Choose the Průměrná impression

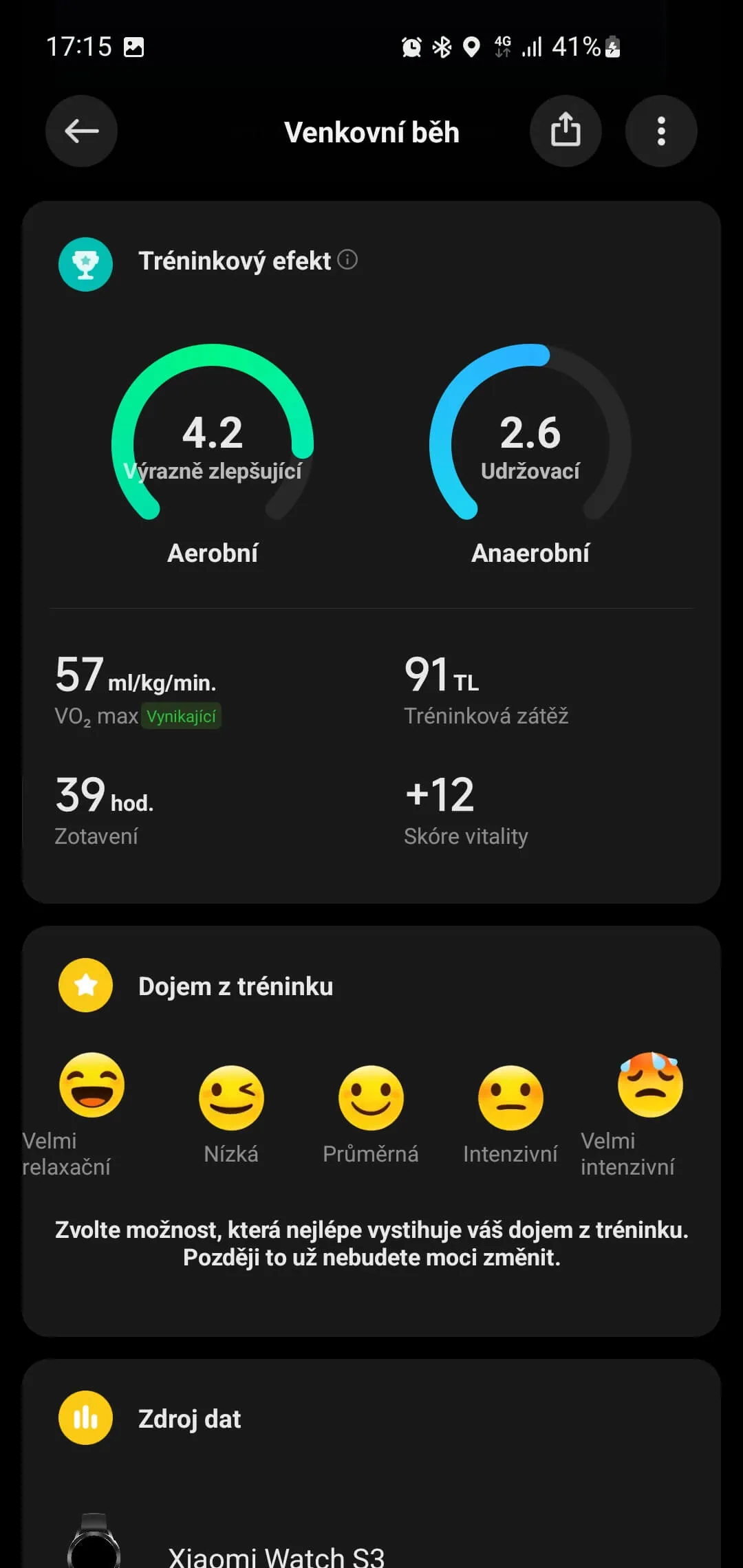(x=371, y=1098)
